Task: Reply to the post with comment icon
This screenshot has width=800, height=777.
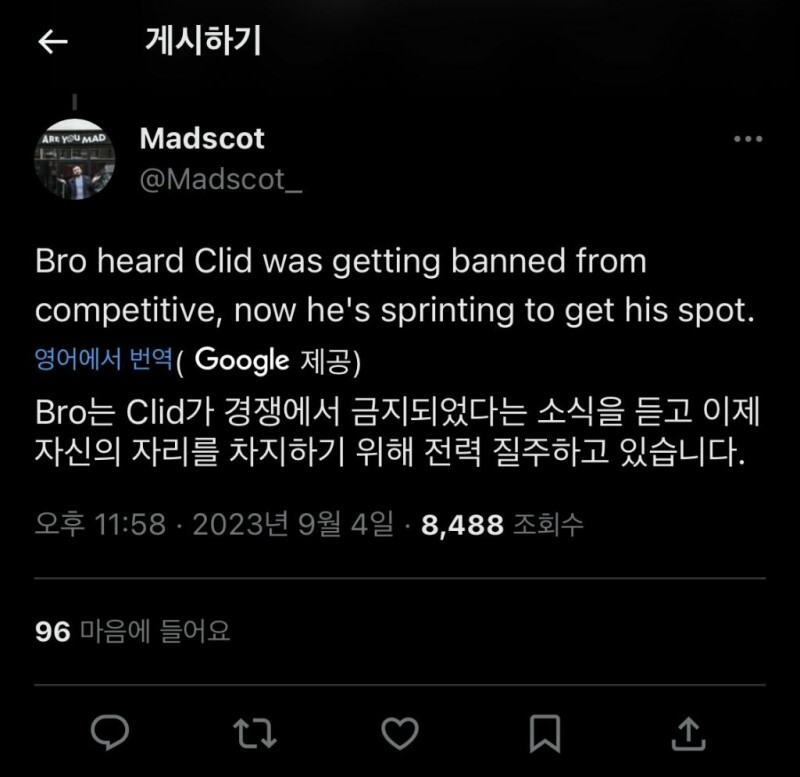Action: 107,734
